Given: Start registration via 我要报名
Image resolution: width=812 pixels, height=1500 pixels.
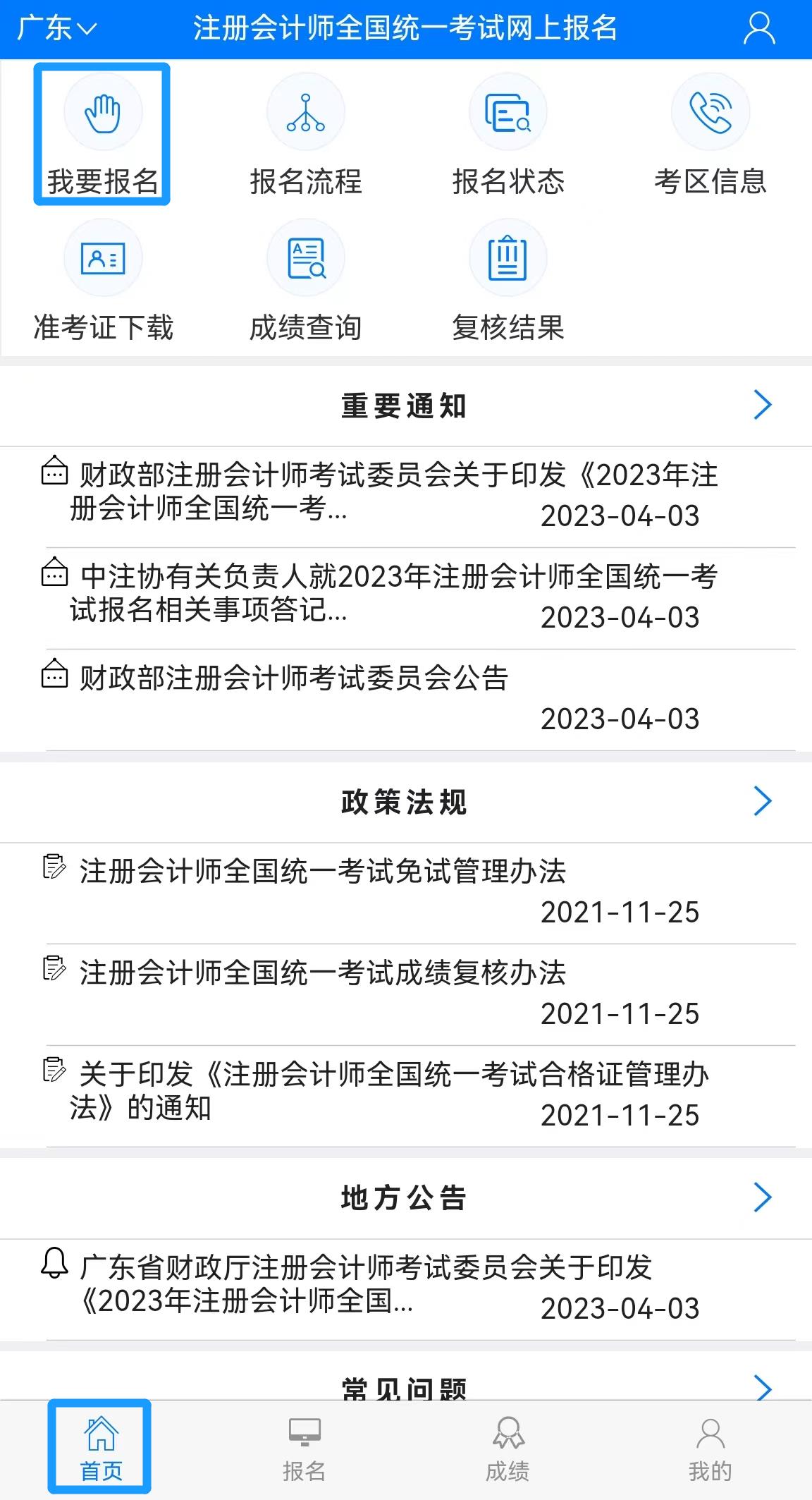Looking at the screenshot, I should click(102, 135).
